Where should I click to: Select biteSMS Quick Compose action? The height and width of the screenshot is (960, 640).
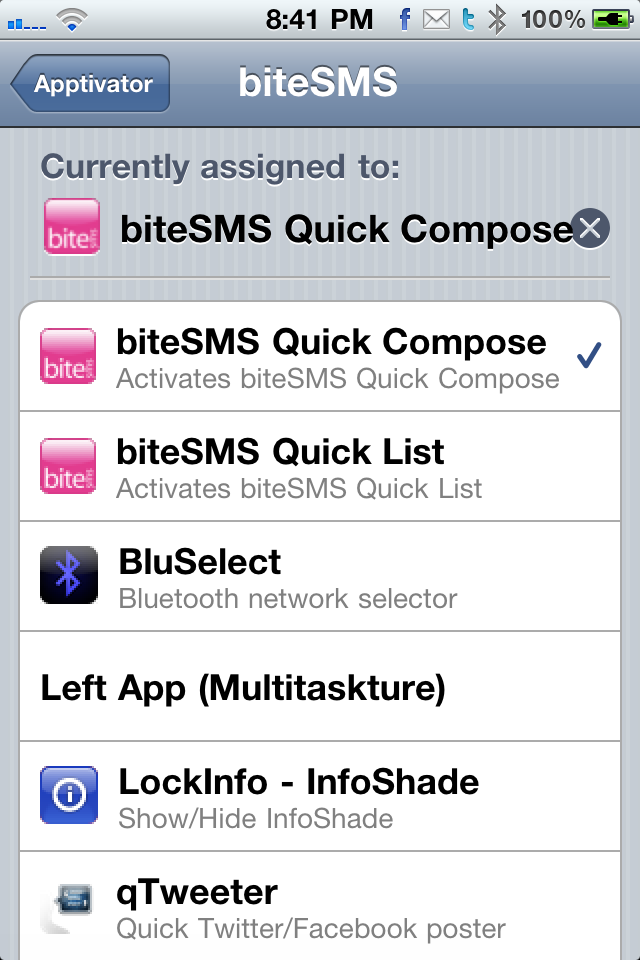point(320,356)
